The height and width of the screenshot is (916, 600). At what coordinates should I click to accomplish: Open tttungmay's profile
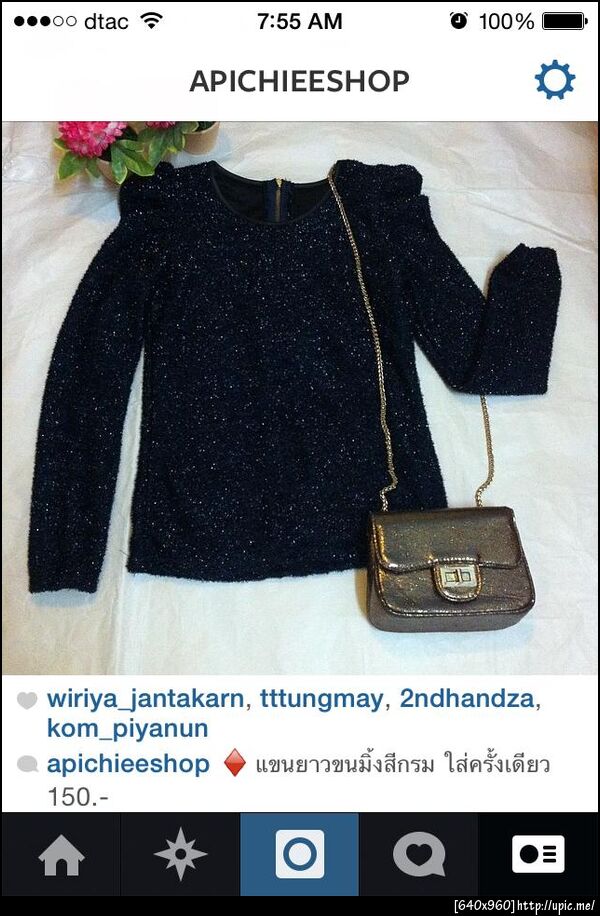[x=321, y=699]
